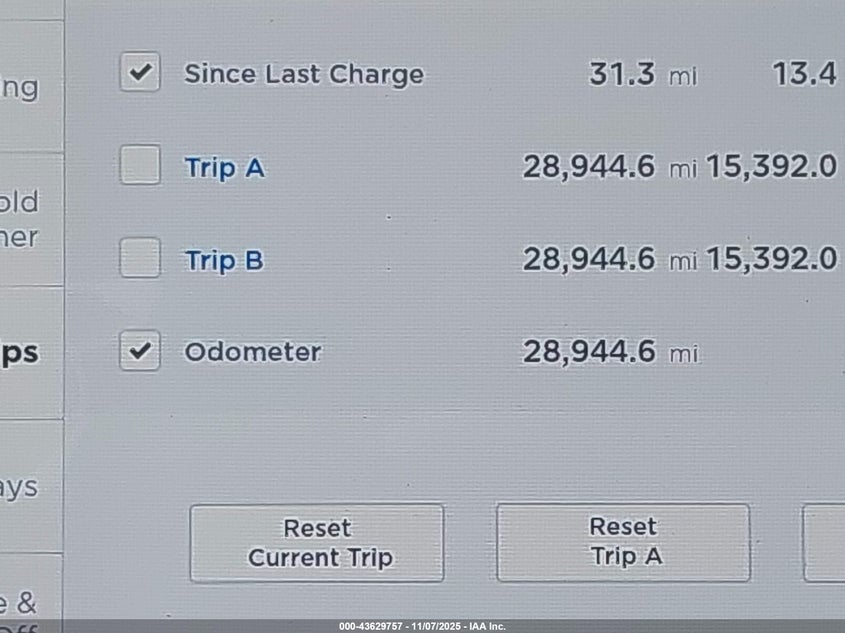Viewport: 845px width, 633px height.
Task: Tap the blue Trip B name link
Action: pyautogui.click(x=224, y=261)
